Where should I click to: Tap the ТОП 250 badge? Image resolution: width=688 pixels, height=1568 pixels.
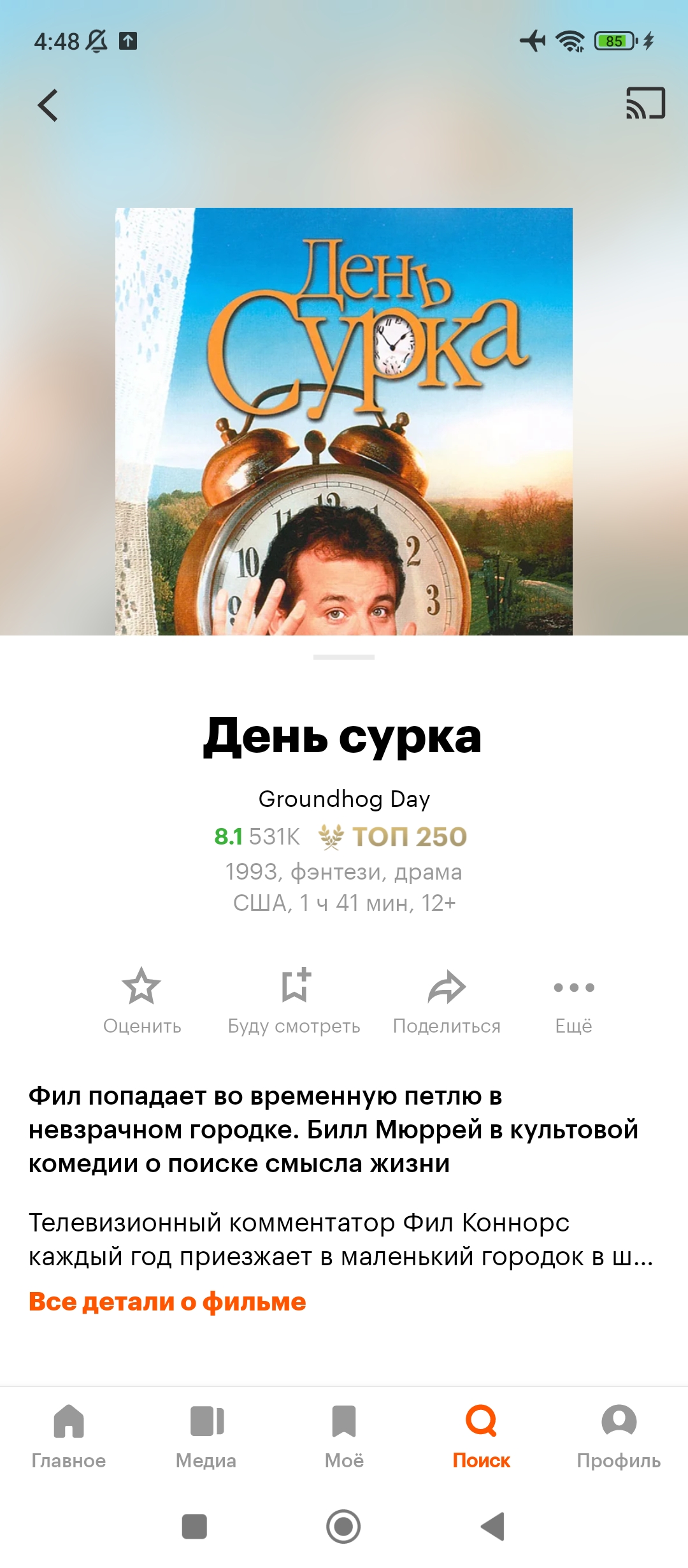[x=393, y=836]
